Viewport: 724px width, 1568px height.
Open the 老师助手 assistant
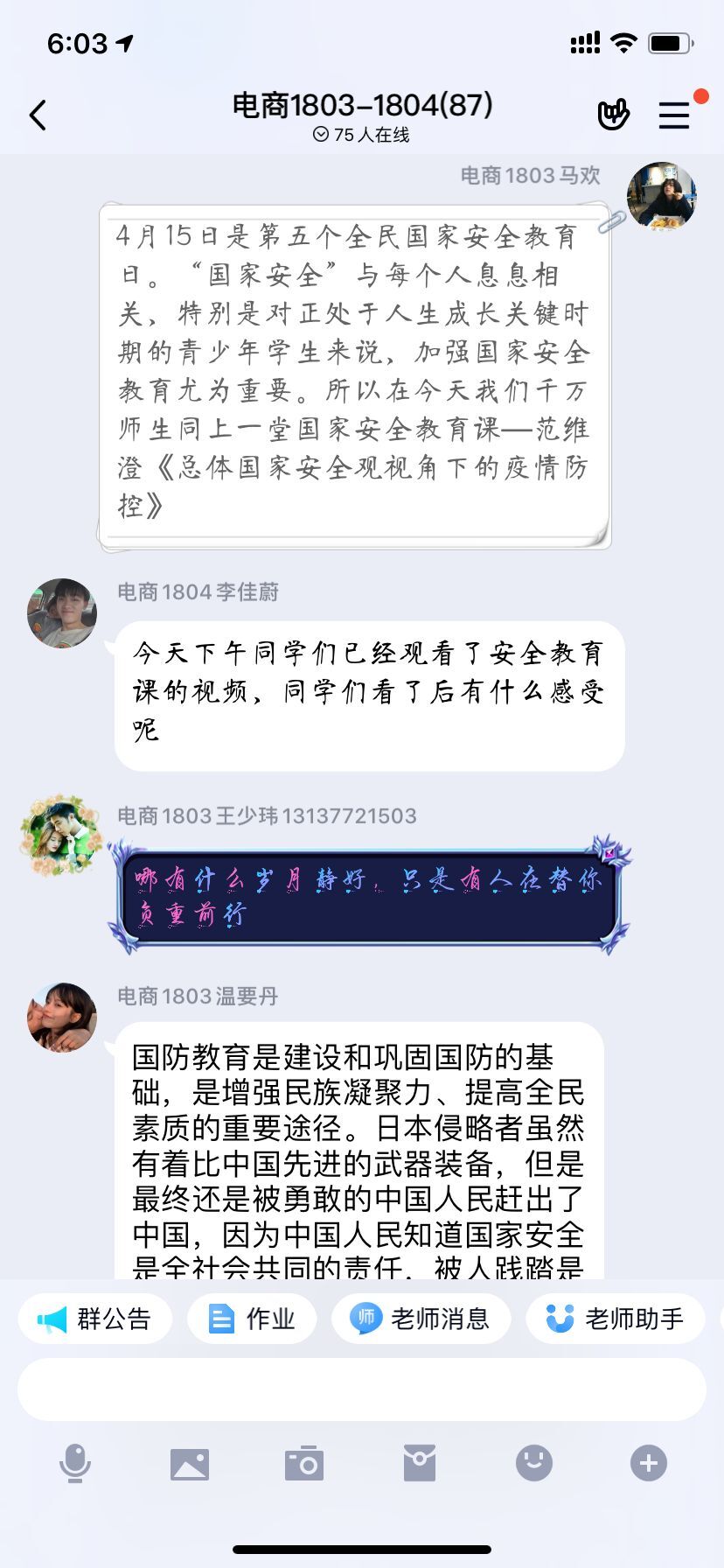click(x=616, y=1319)
